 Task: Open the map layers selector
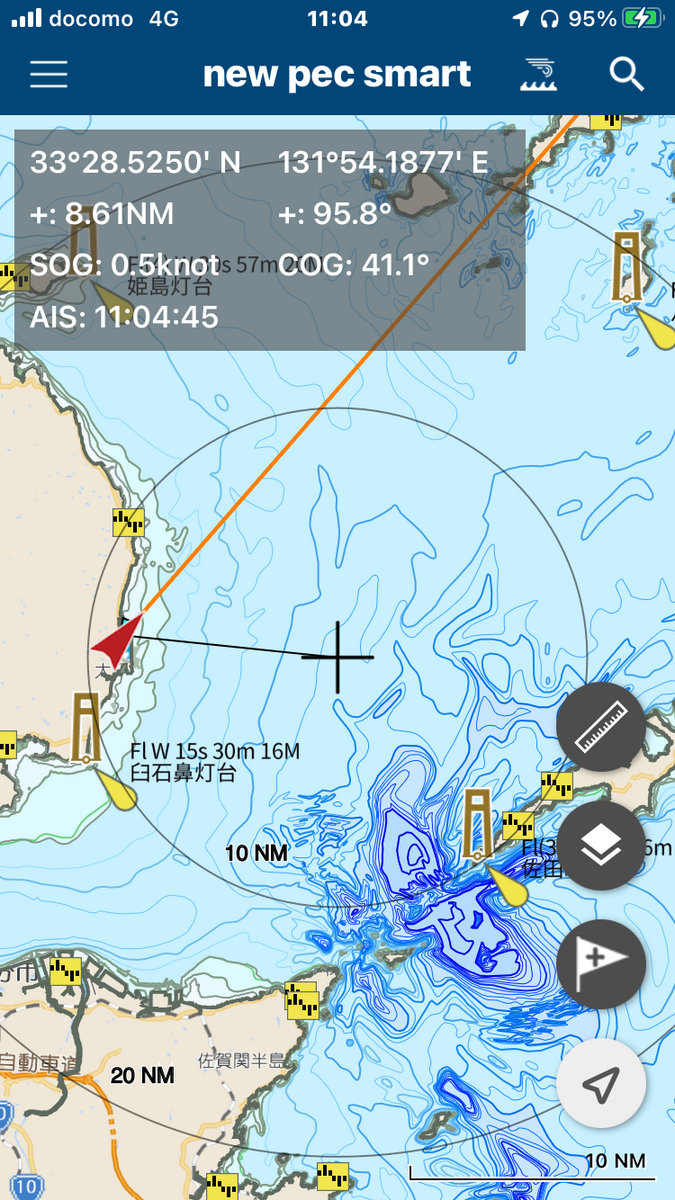[x=600, y=846]
